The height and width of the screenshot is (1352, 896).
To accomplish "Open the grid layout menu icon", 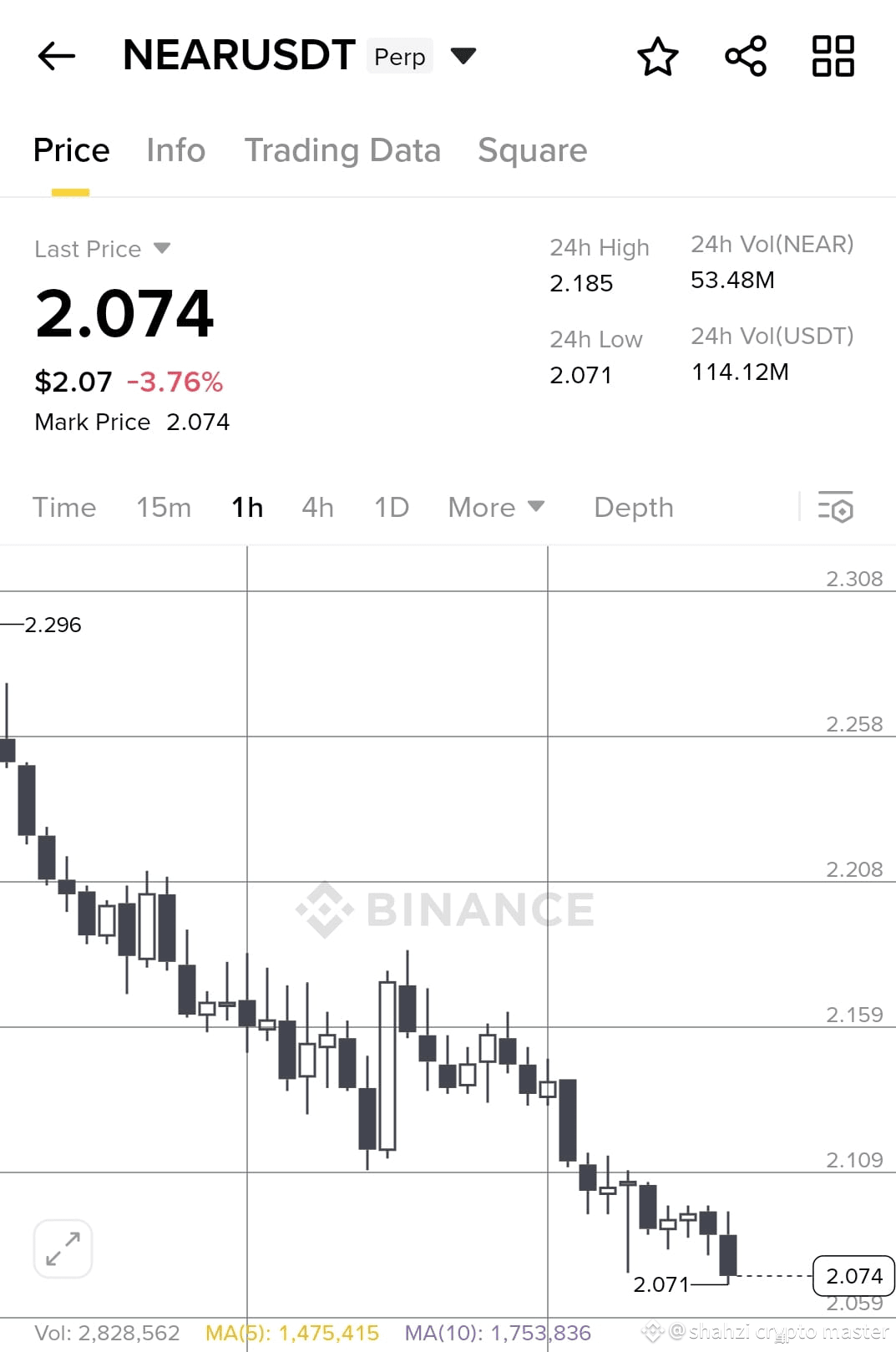I will (x=832, y=55).
